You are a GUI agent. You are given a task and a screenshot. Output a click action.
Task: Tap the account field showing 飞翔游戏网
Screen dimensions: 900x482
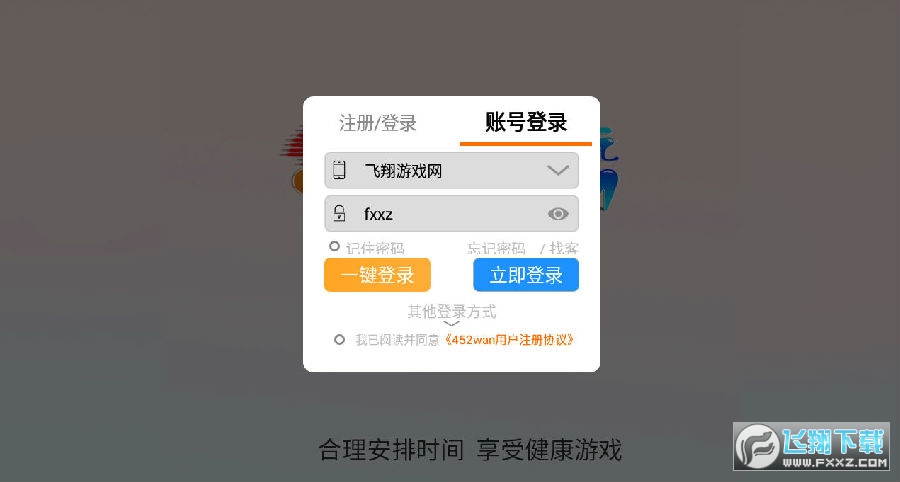430,171
